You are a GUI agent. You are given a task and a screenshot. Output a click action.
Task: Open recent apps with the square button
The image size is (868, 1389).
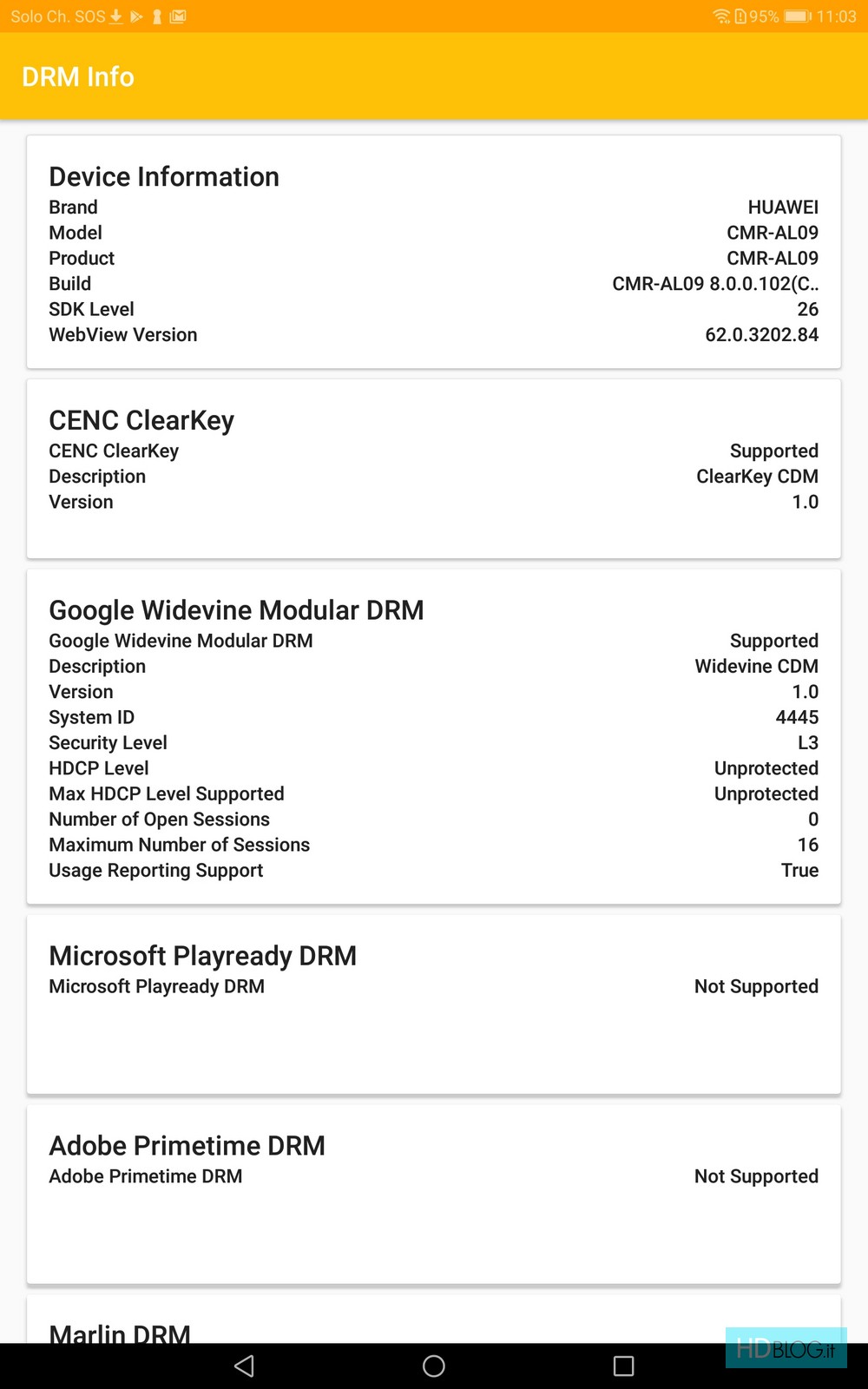[623, 1366]
